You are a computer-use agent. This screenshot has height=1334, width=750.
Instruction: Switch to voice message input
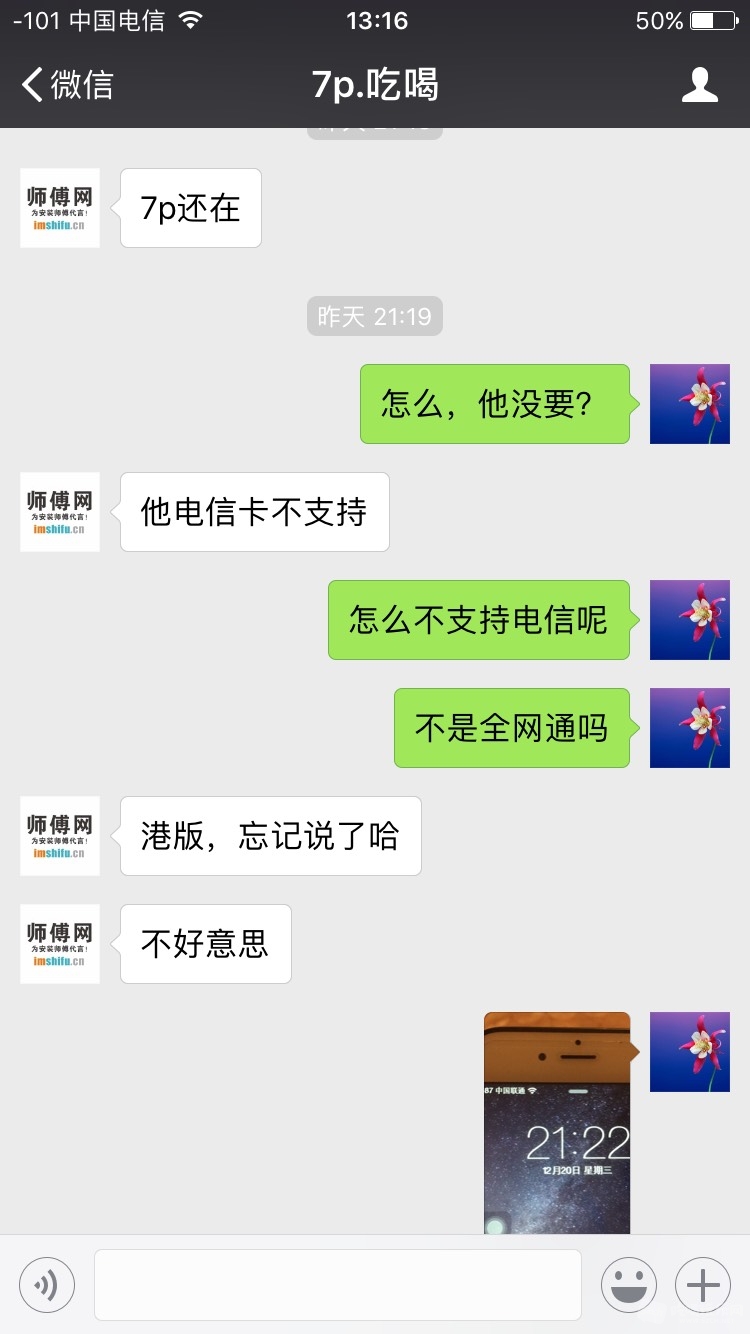(47, 1285)
